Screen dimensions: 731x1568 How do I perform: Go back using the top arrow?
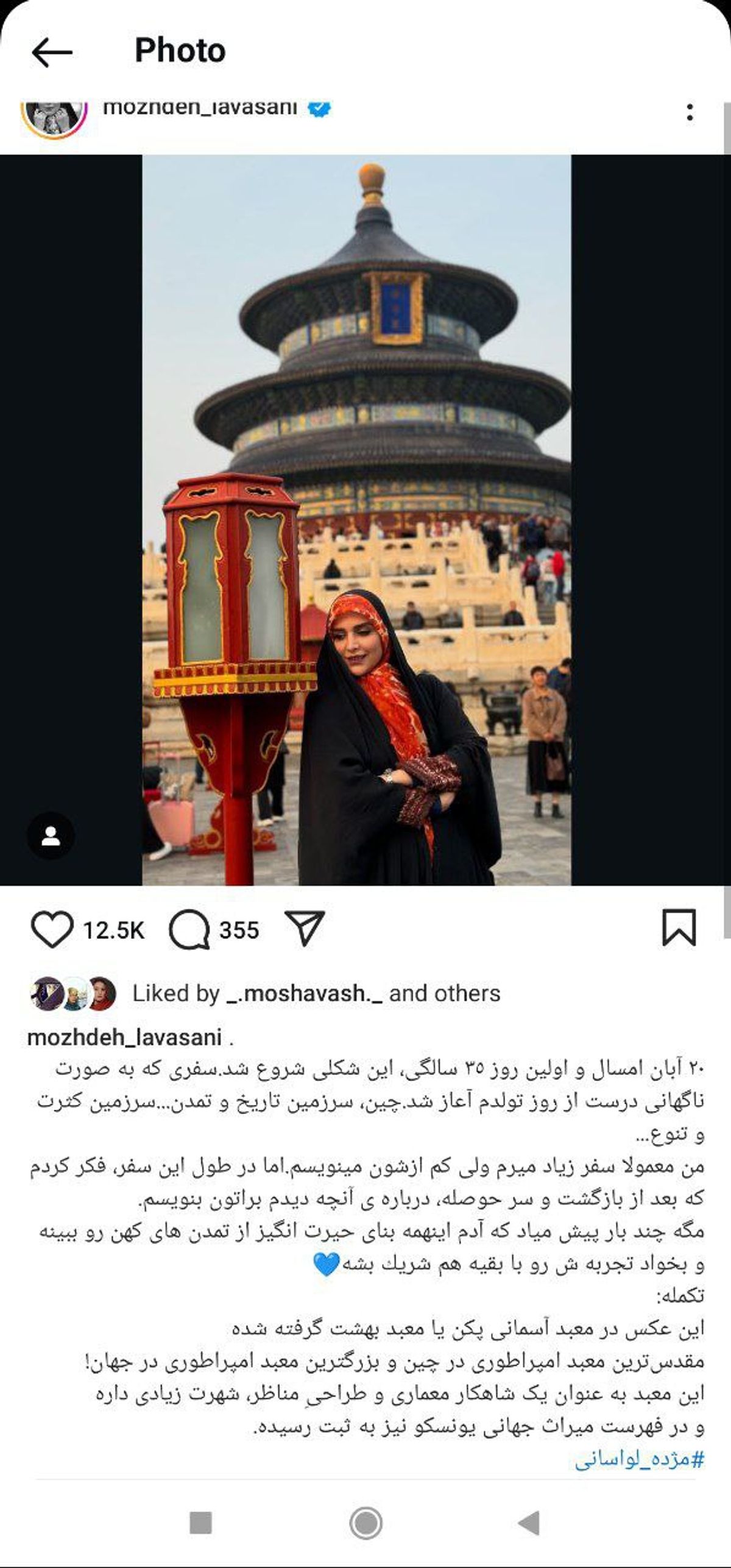coord(52,52)
